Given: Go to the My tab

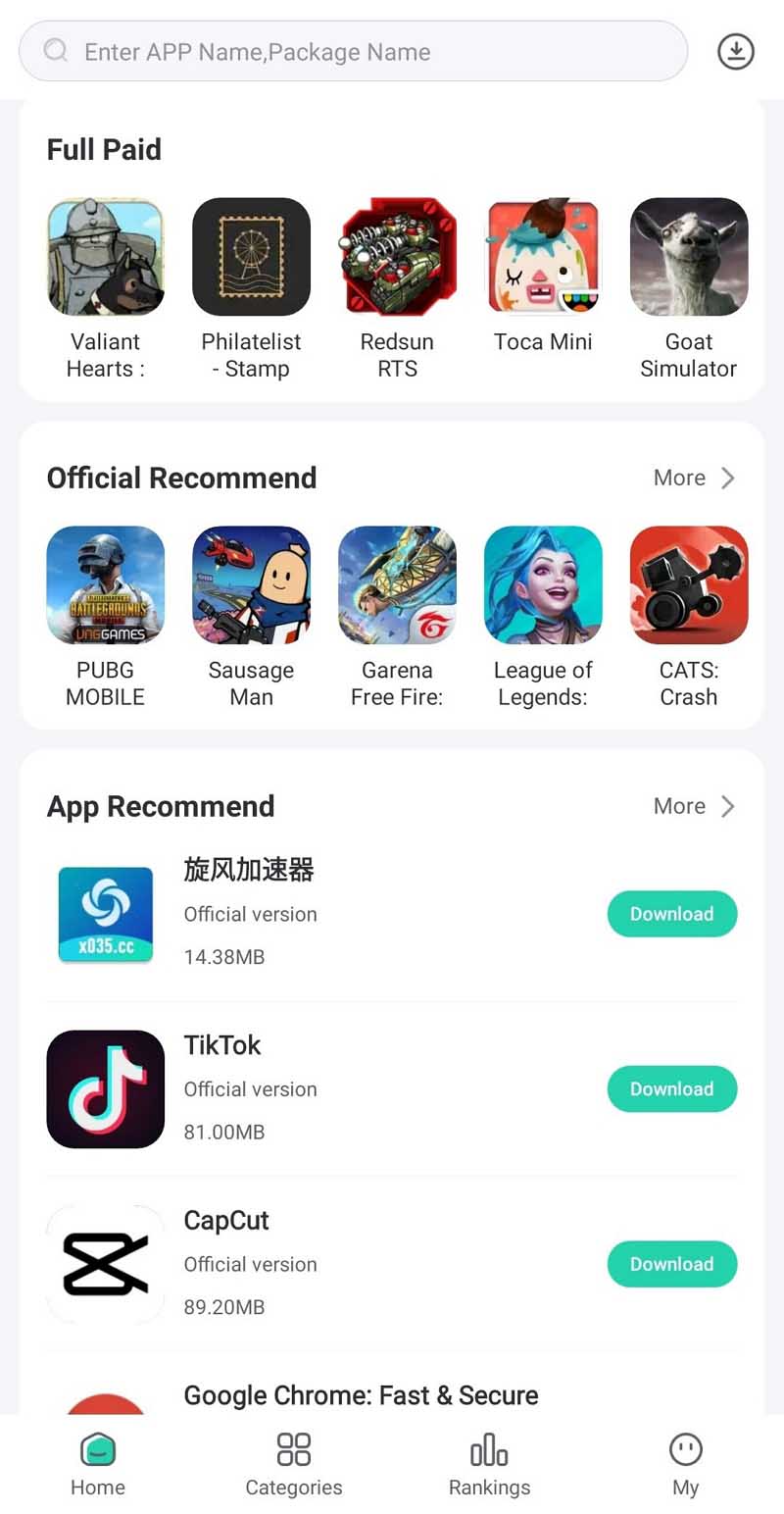Looking at the screenshot, I should click(x=685, y=1461).
